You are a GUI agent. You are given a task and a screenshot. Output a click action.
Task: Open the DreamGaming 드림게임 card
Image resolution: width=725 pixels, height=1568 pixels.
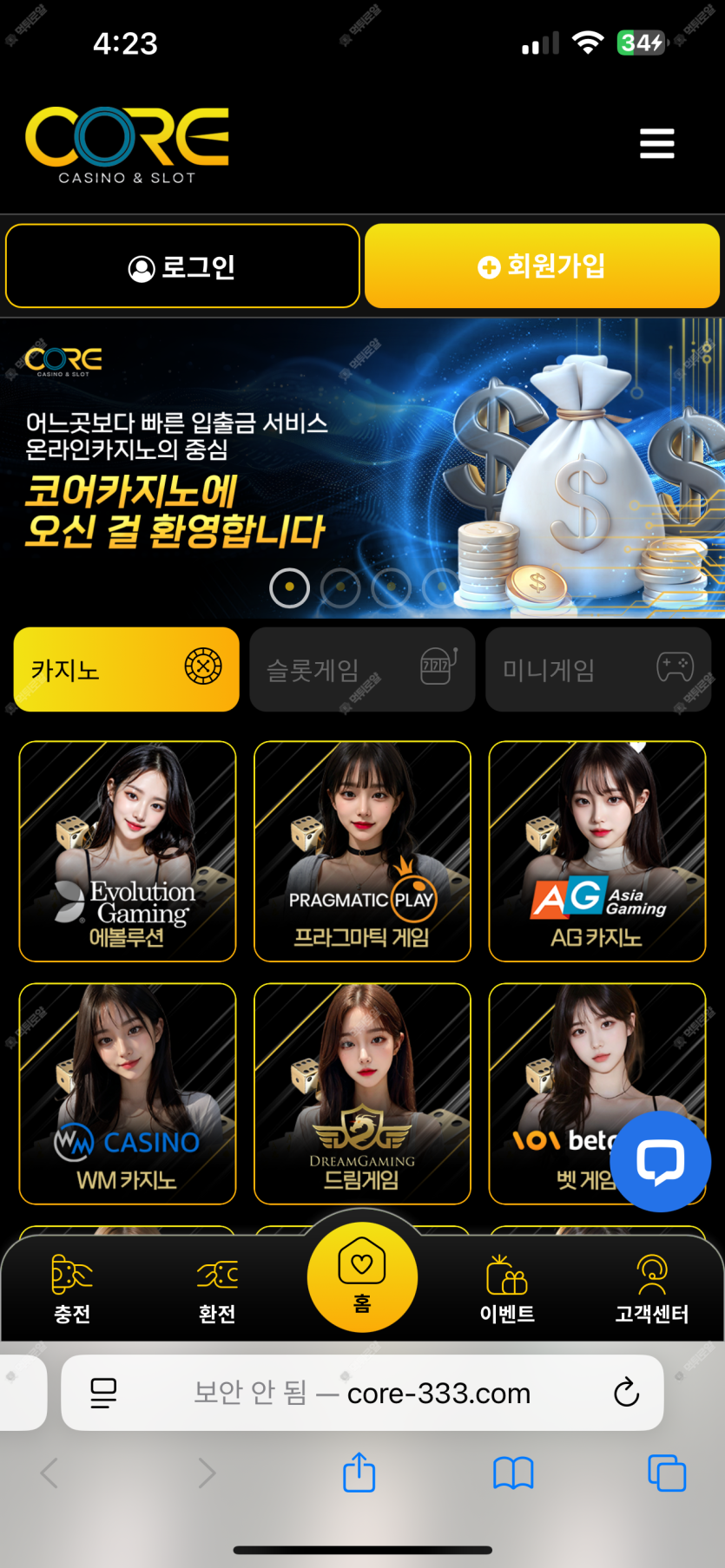tap(362, 1093)
